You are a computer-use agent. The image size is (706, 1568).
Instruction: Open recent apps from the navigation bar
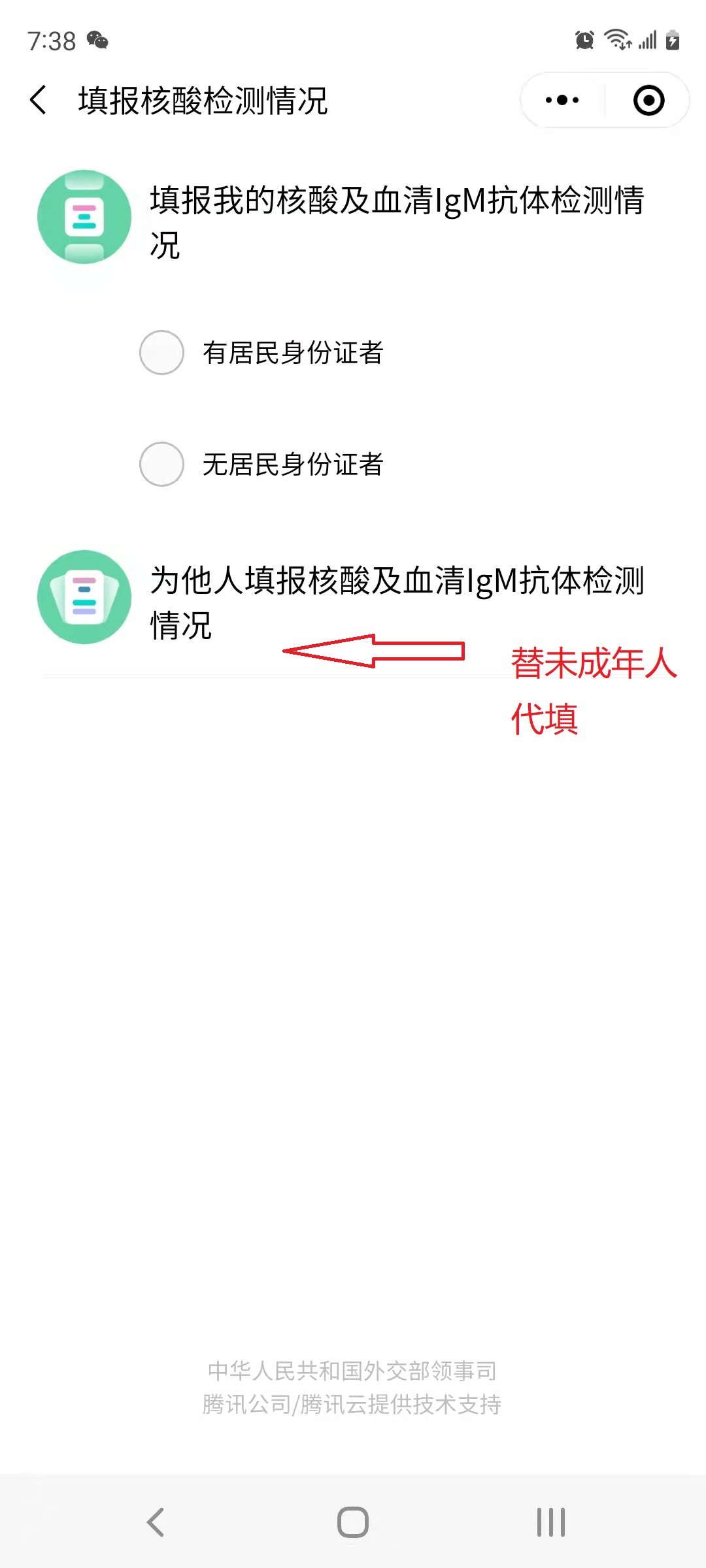click(x=551, y=1522)
